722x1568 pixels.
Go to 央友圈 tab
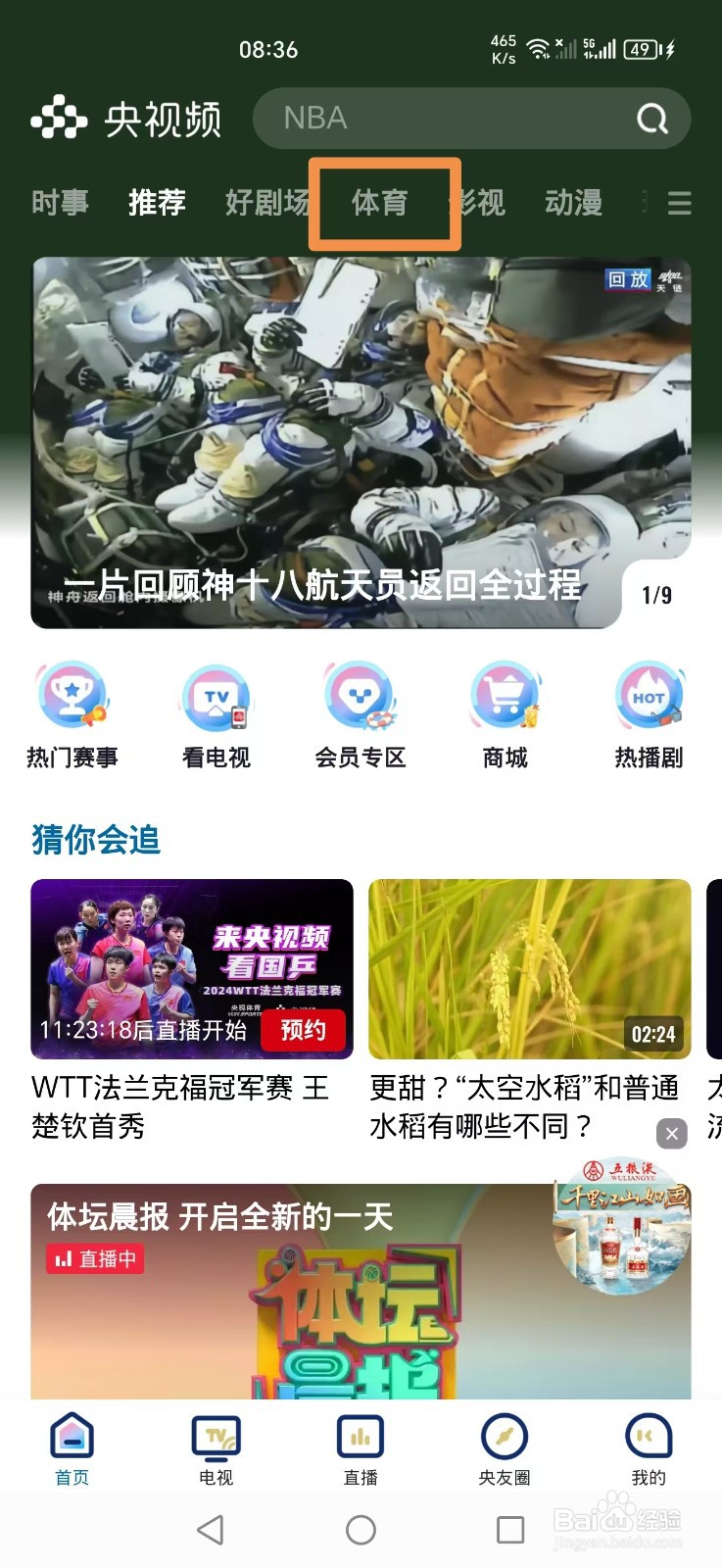(505, 1450)
